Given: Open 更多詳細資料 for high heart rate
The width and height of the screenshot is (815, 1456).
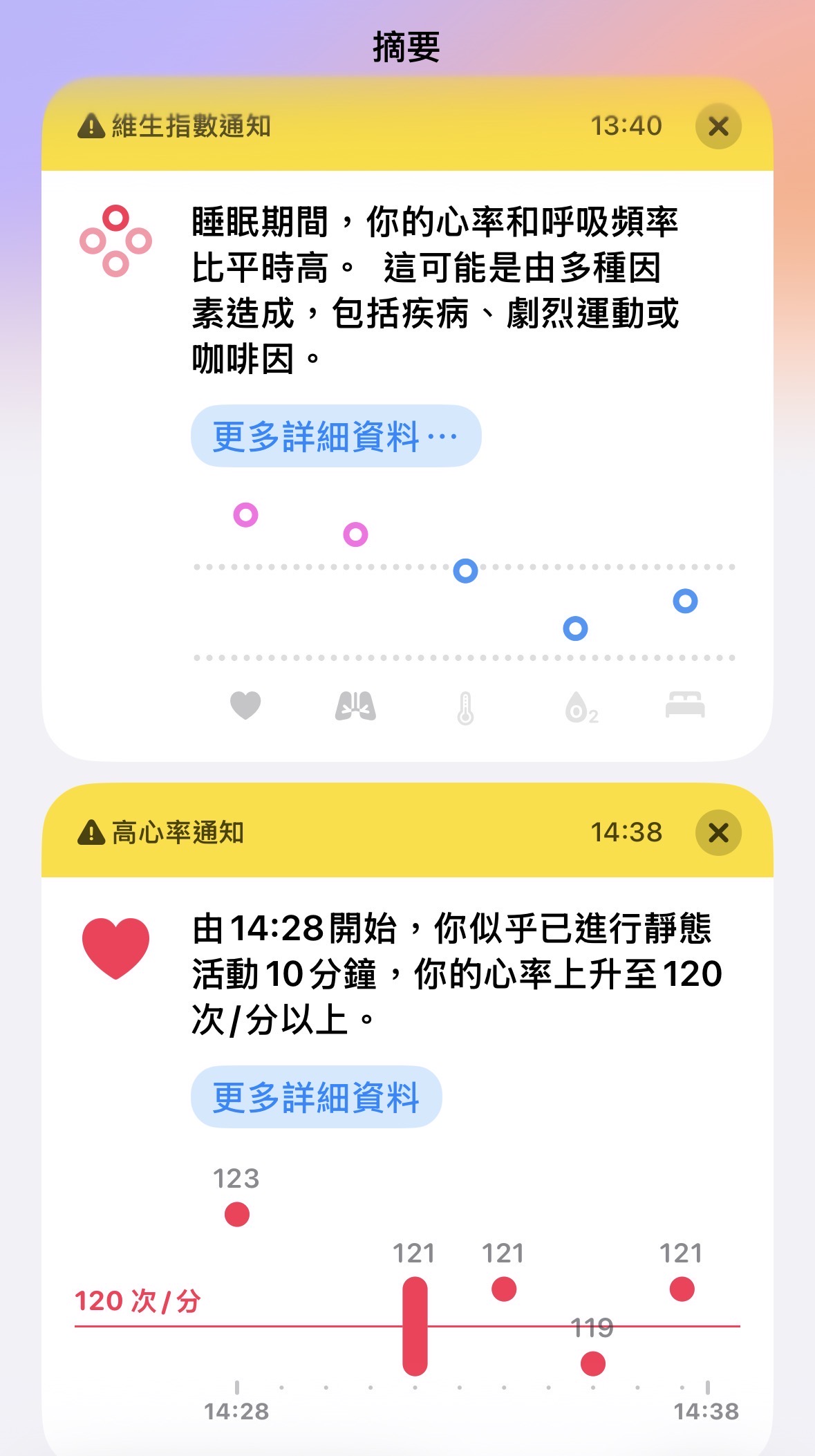Looking at the screenshot, I should [x=317, y=1097].
